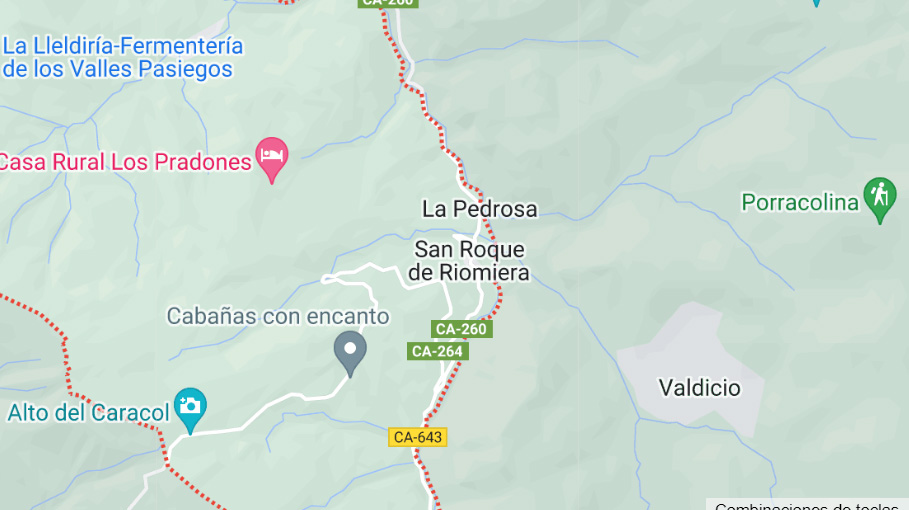Open the Casa Rural Los Pradones lodging pin
The width and height of the screenshot is (909, 510).
[x=272, y=156]
